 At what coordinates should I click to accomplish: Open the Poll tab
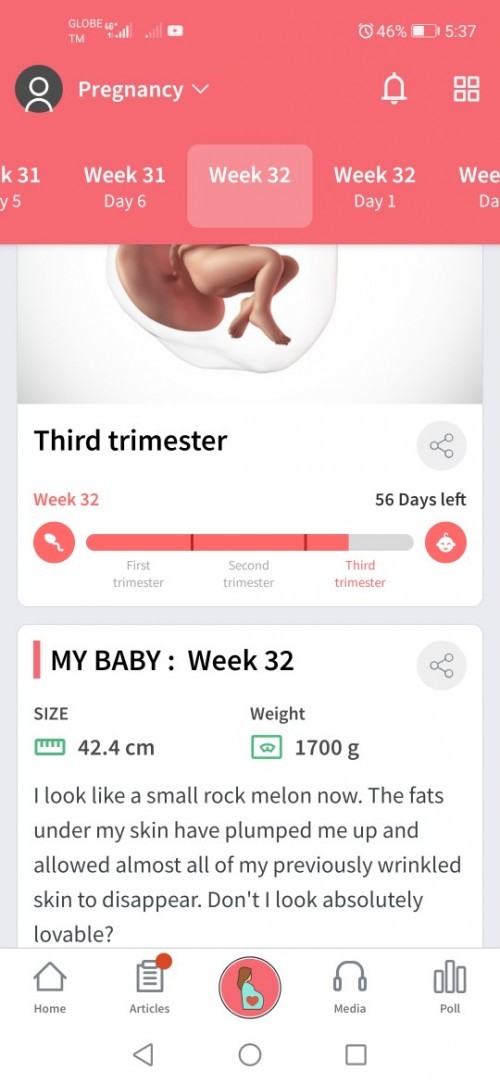(x=450, y=988)
